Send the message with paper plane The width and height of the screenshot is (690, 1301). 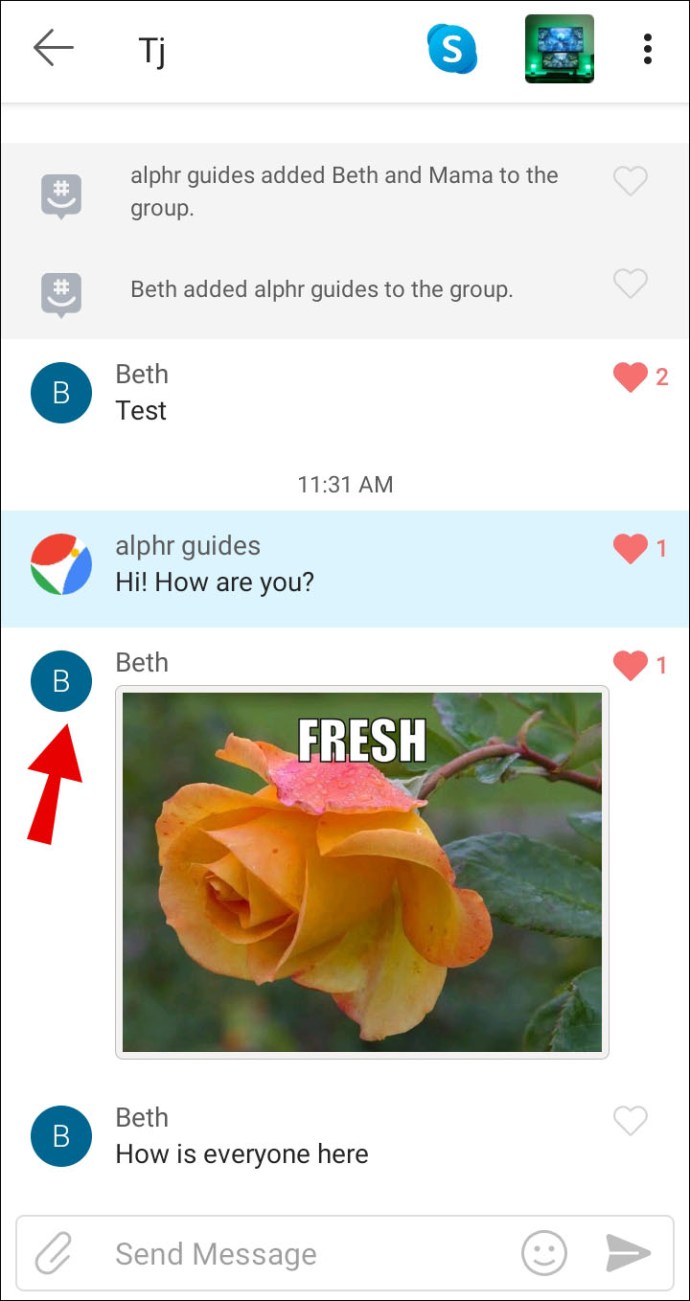628,1252
